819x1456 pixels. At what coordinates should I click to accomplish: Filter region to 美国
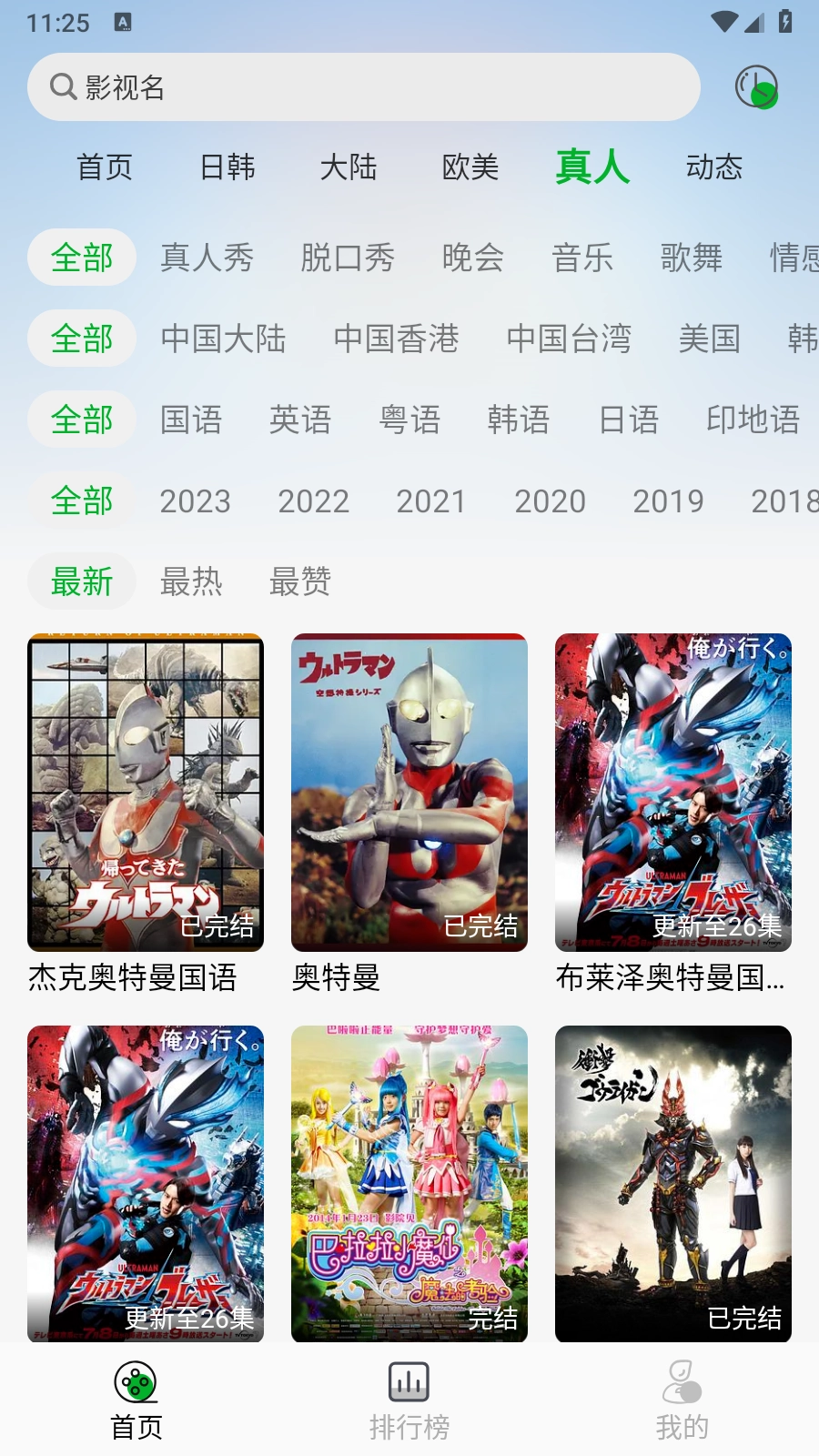pyautogui.click(x=710, y=339)
